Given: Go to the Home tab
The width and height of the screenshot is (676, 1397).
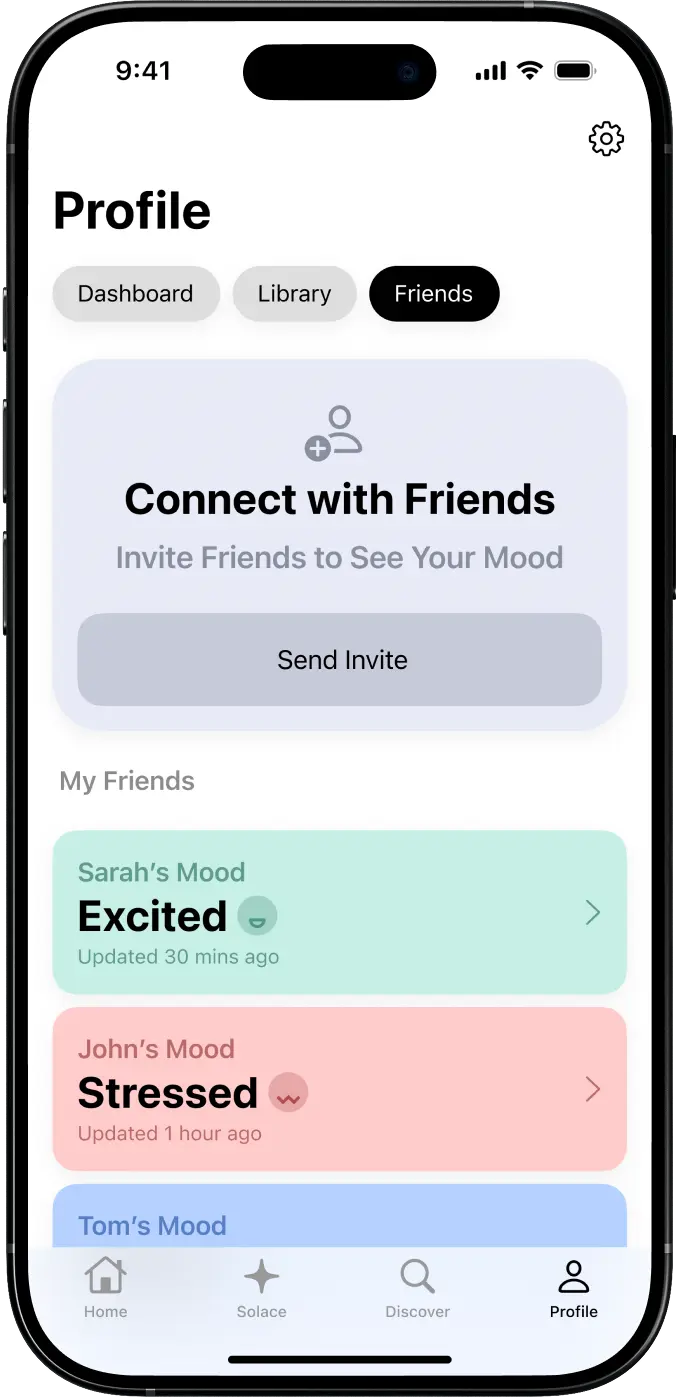Looking at the screenshot, I should tap(106, 1289).
